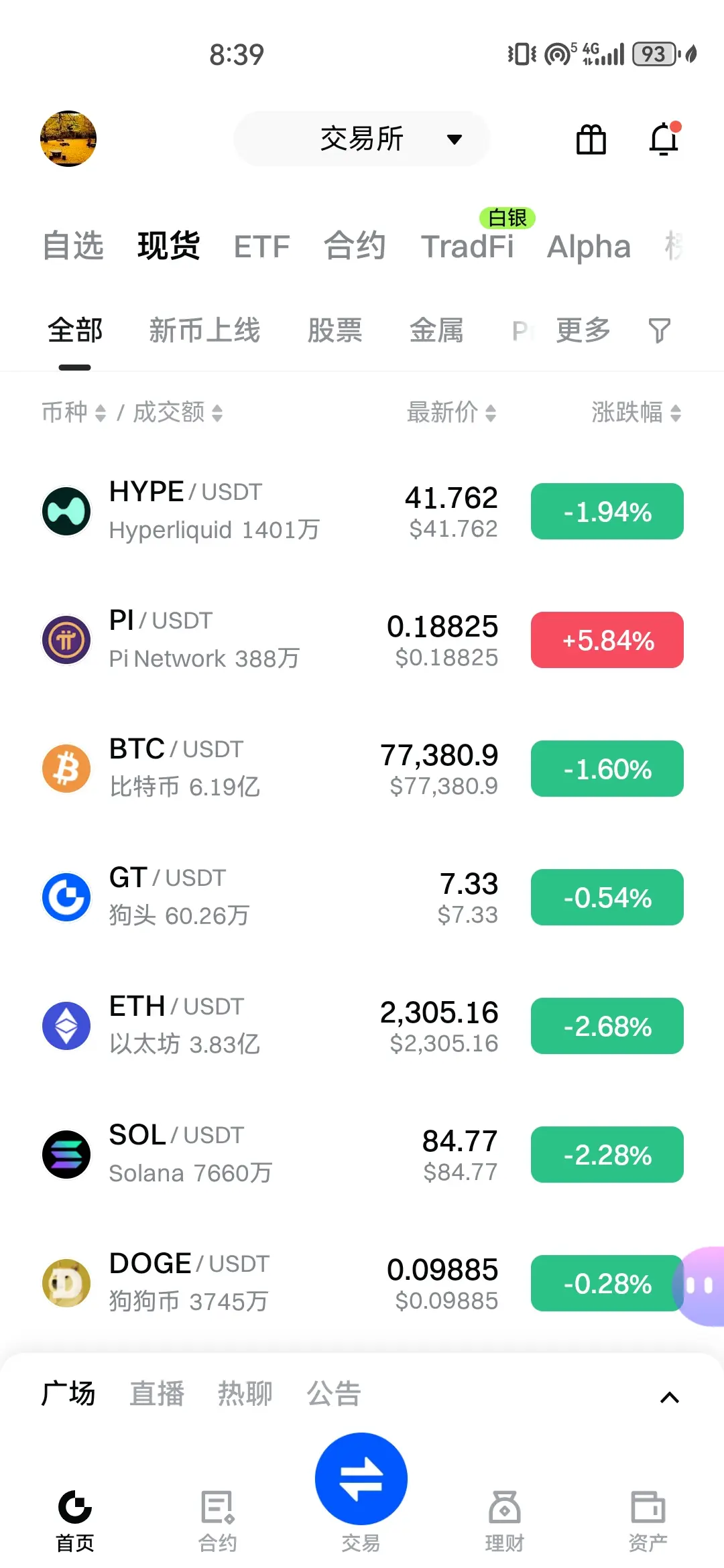Switch to the 合约 market tab
724x1568 pixels.
coord(355,246)
